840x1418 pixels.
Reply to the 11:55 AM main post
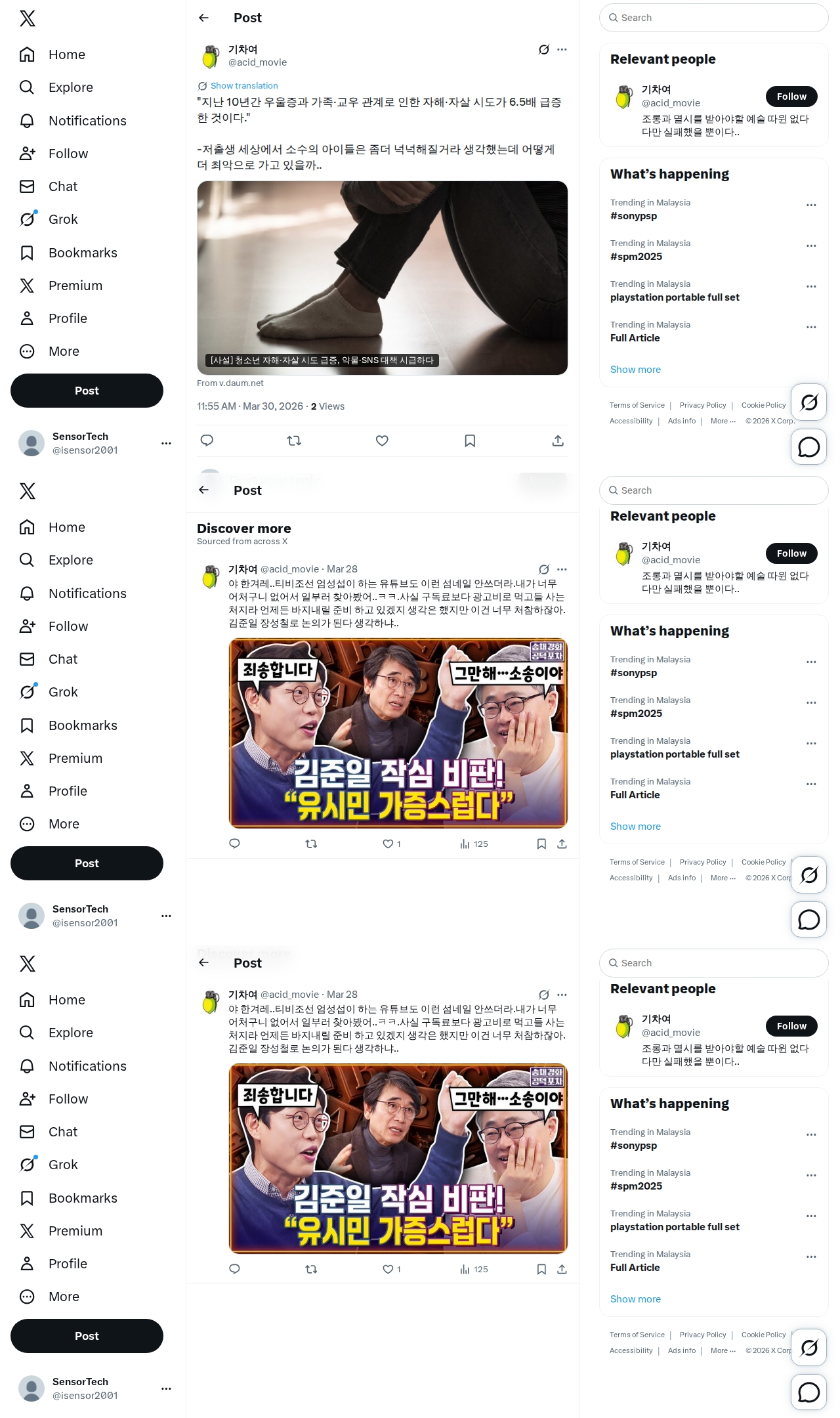207,440
